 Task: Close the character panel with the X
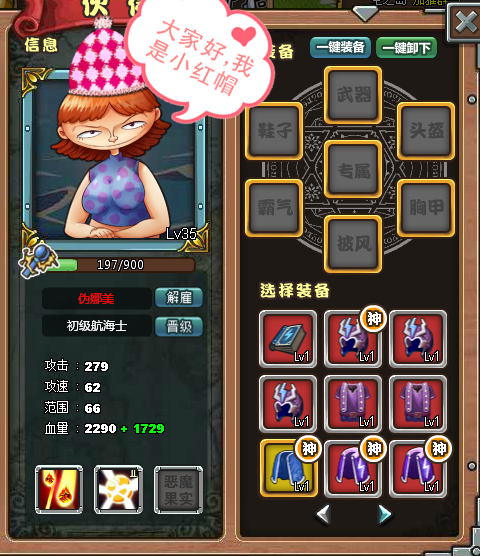(x=465, y=23)
